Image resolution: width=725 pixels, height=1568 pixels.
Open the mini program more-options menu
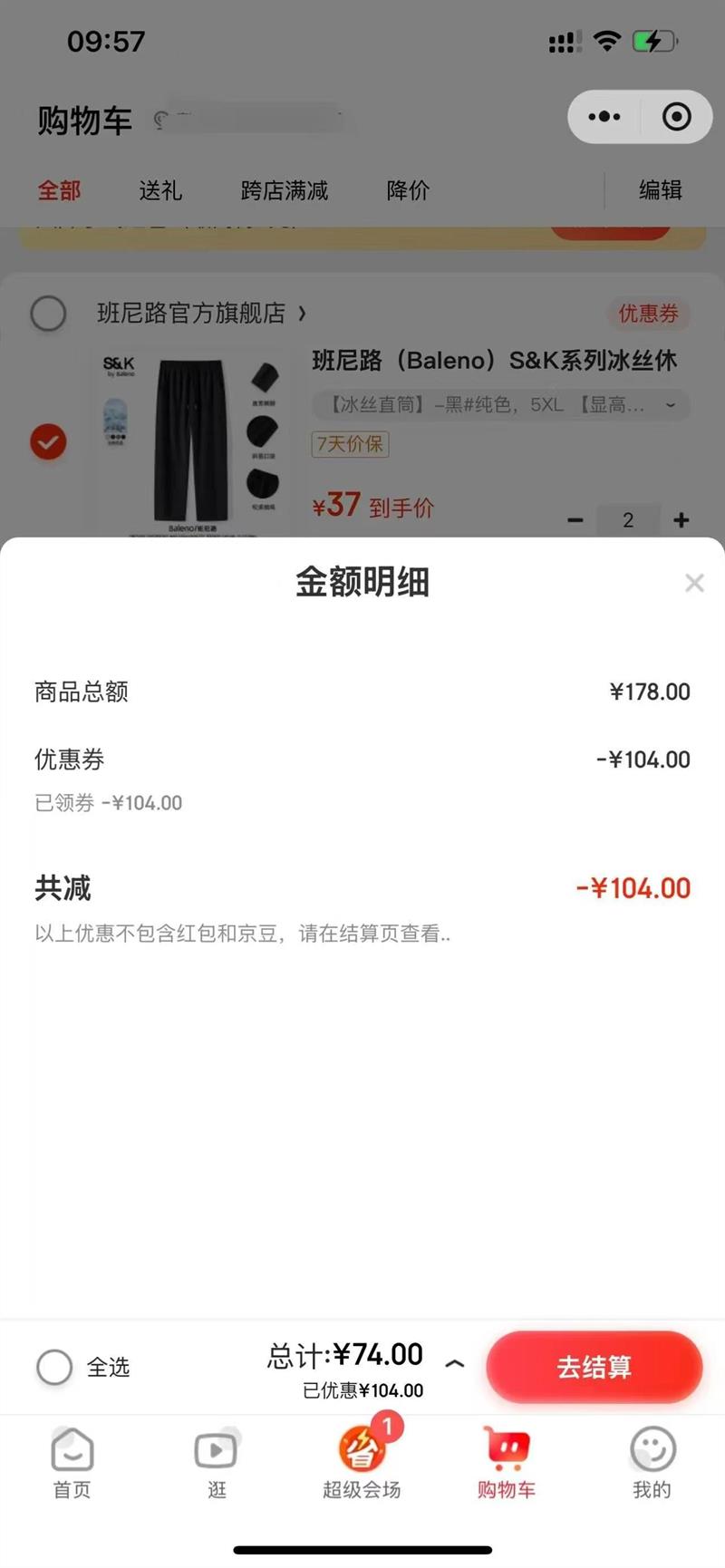(604, 117)
